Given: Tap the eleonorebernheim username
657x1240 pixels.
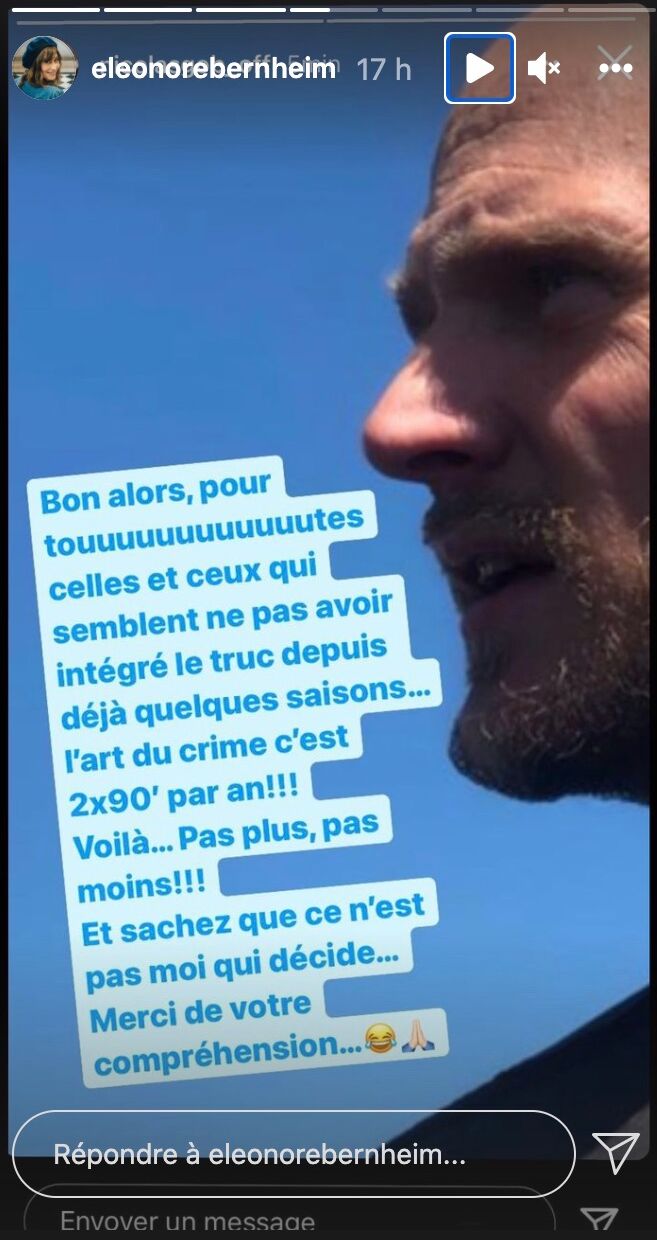Looking at the screenshot, I should (x=213, y=68).
